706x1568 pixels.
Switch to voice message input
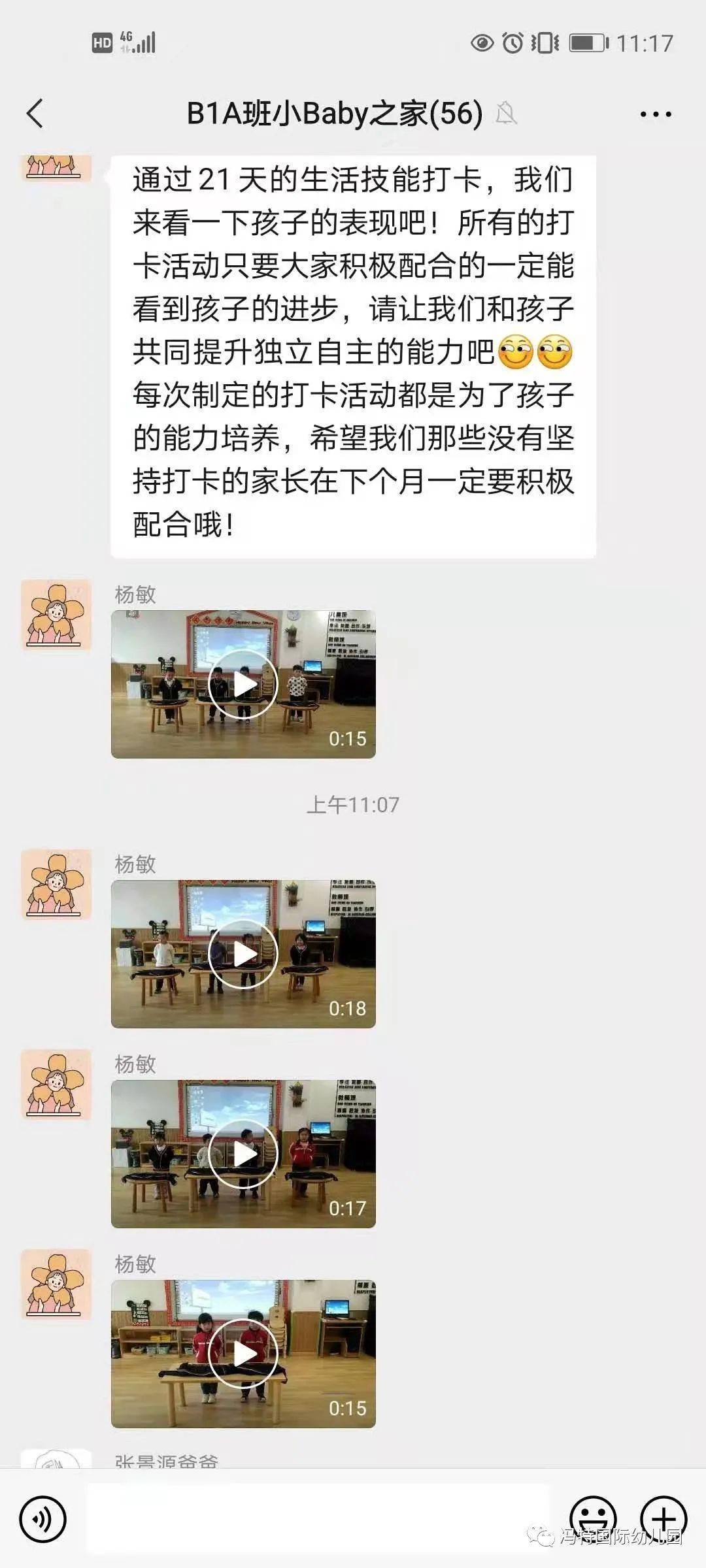(x=43, y=1520)
